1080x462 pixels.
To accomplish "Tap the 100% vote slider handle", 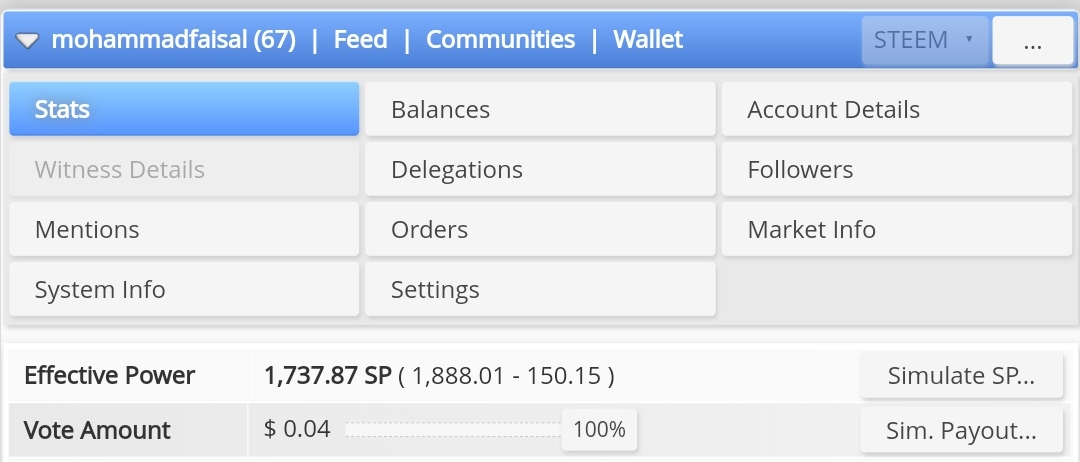I will point(599,430).
